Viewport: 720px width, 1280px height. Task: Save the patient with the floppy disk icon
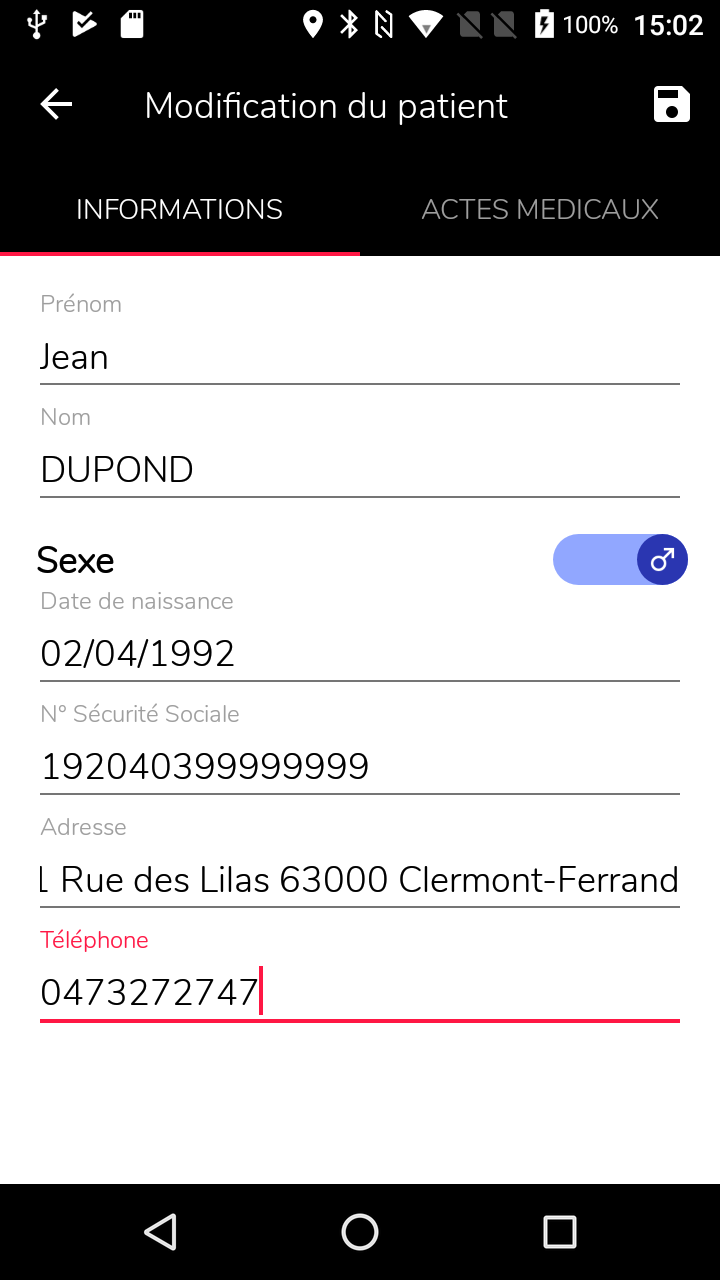tap(671, 105)
